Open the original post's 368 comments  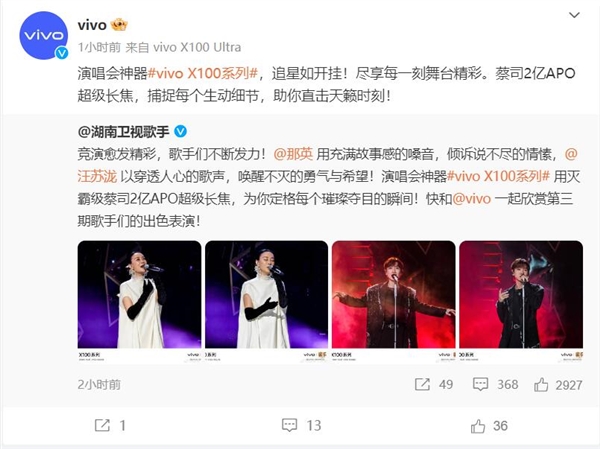pyautogui.click(x=496, y=385)
